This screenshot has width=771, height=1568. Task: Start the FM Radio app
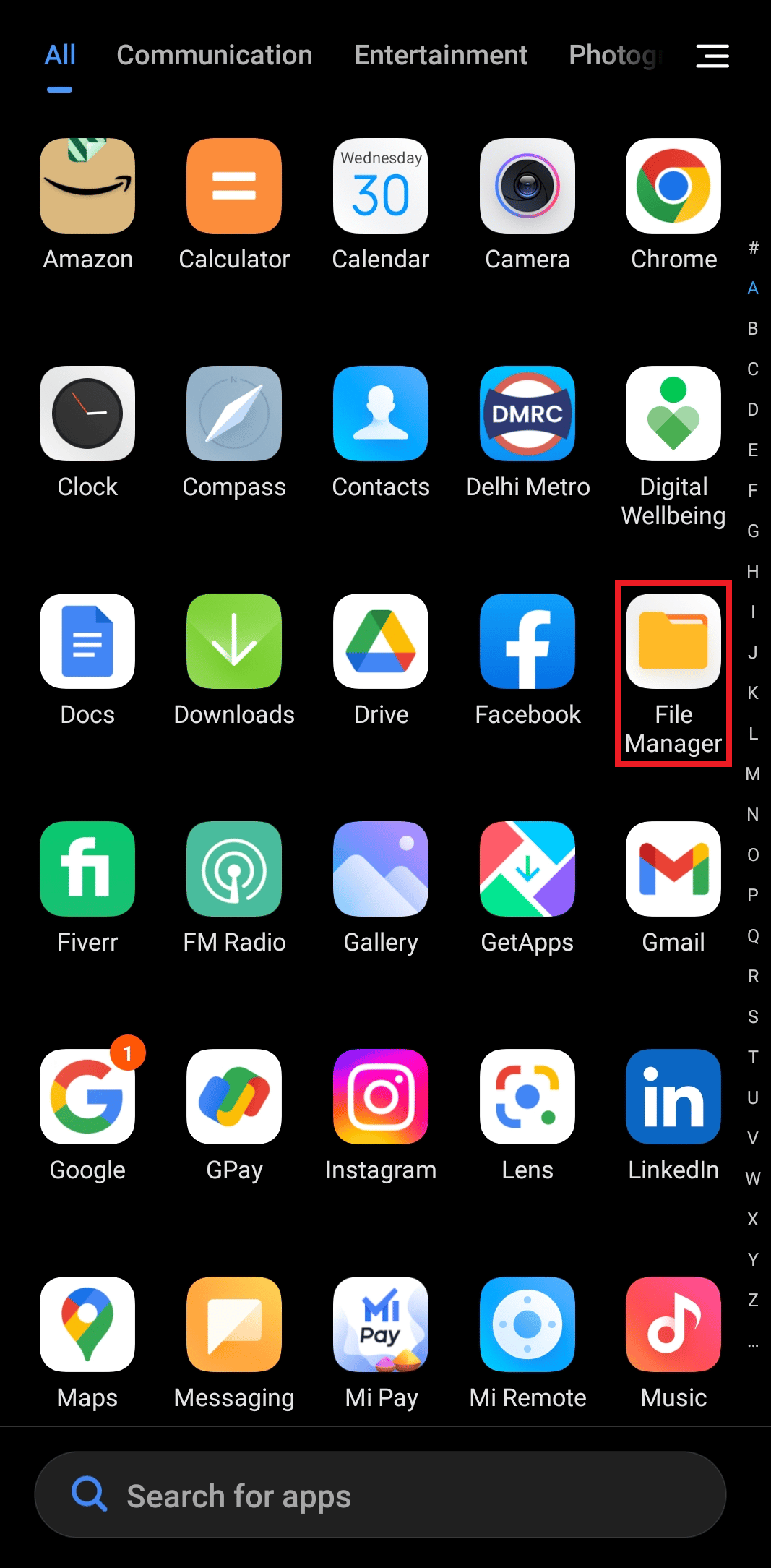[x=233, y=870]
